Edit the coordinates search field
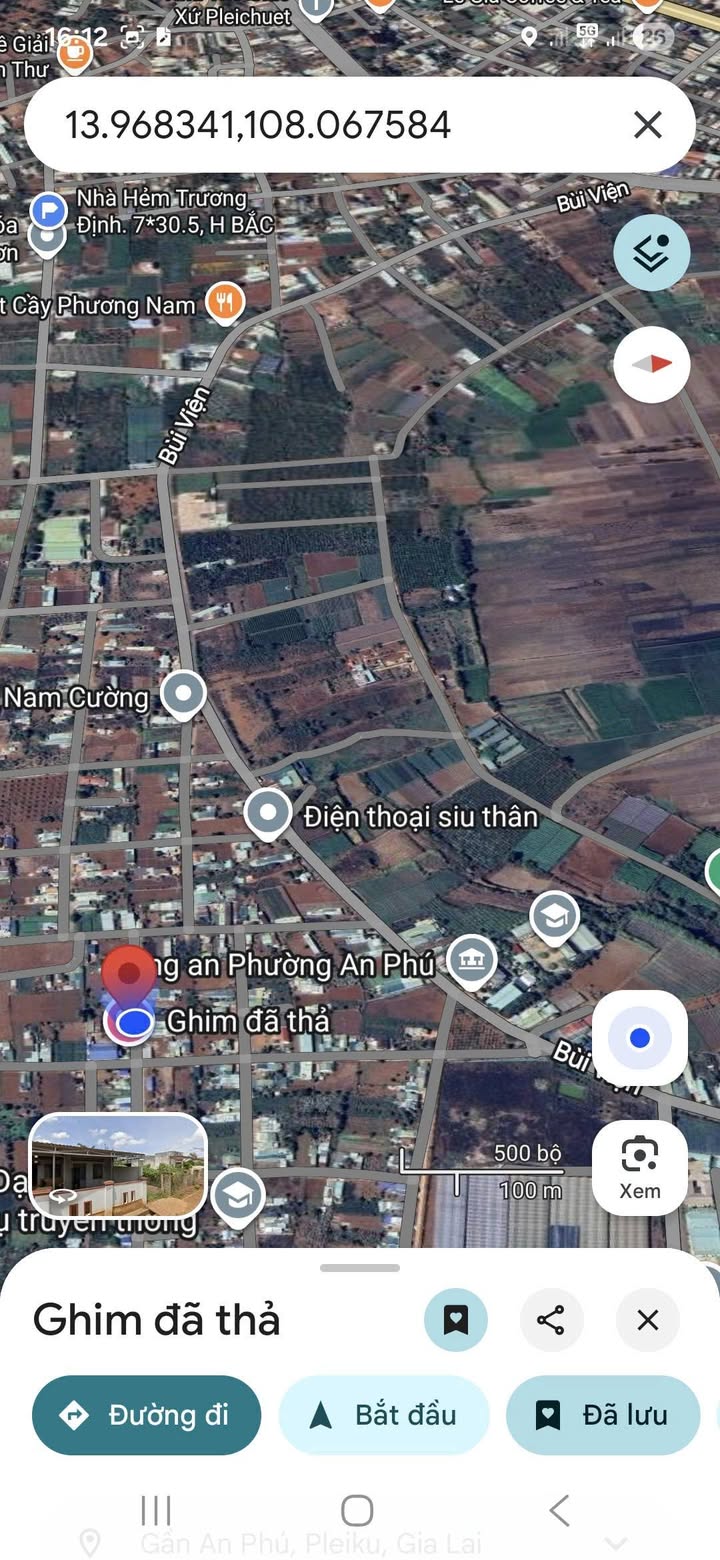This screenshot has width=720, height=1560. click(x=300, y=125)
